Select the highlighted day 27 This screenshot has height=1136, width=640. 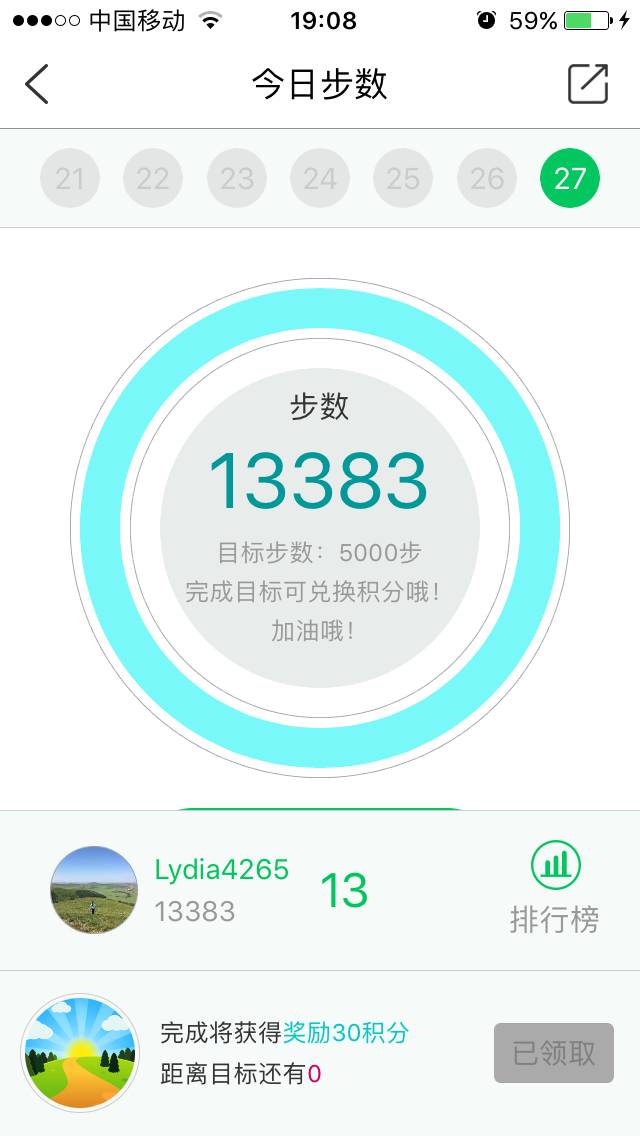tap(570, 179)
